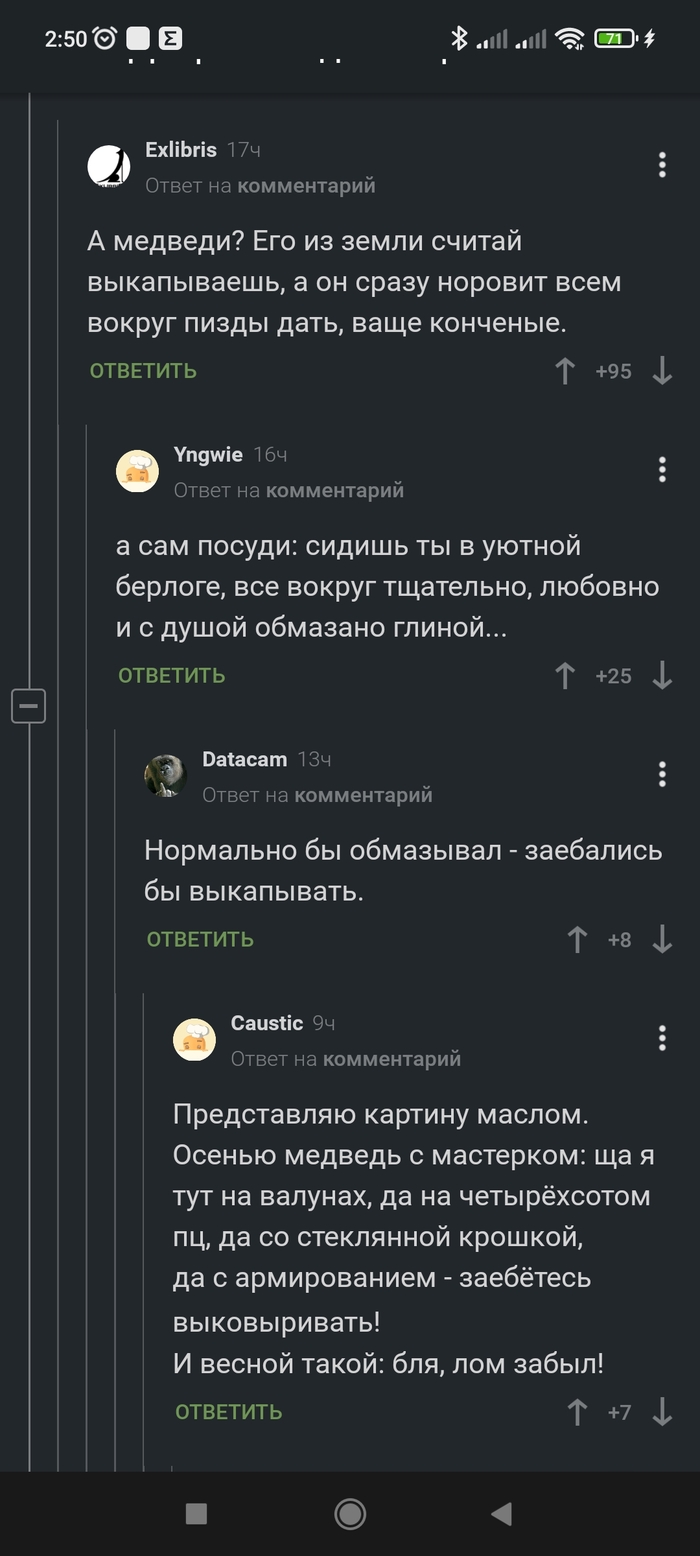
Task: Upvote Exlibris's comment
Action: (565, 371)
